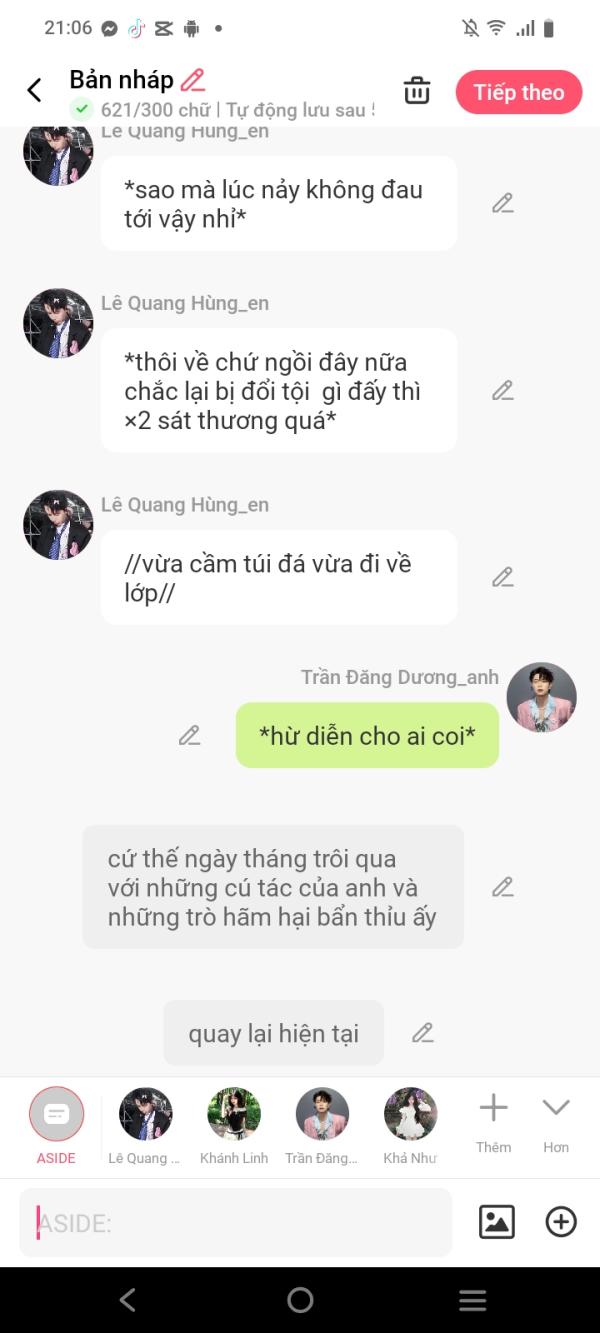Edit the message "vừa cầm túi đá"
This screenshot has height=1333, width=600.
(x=502, y=577)
